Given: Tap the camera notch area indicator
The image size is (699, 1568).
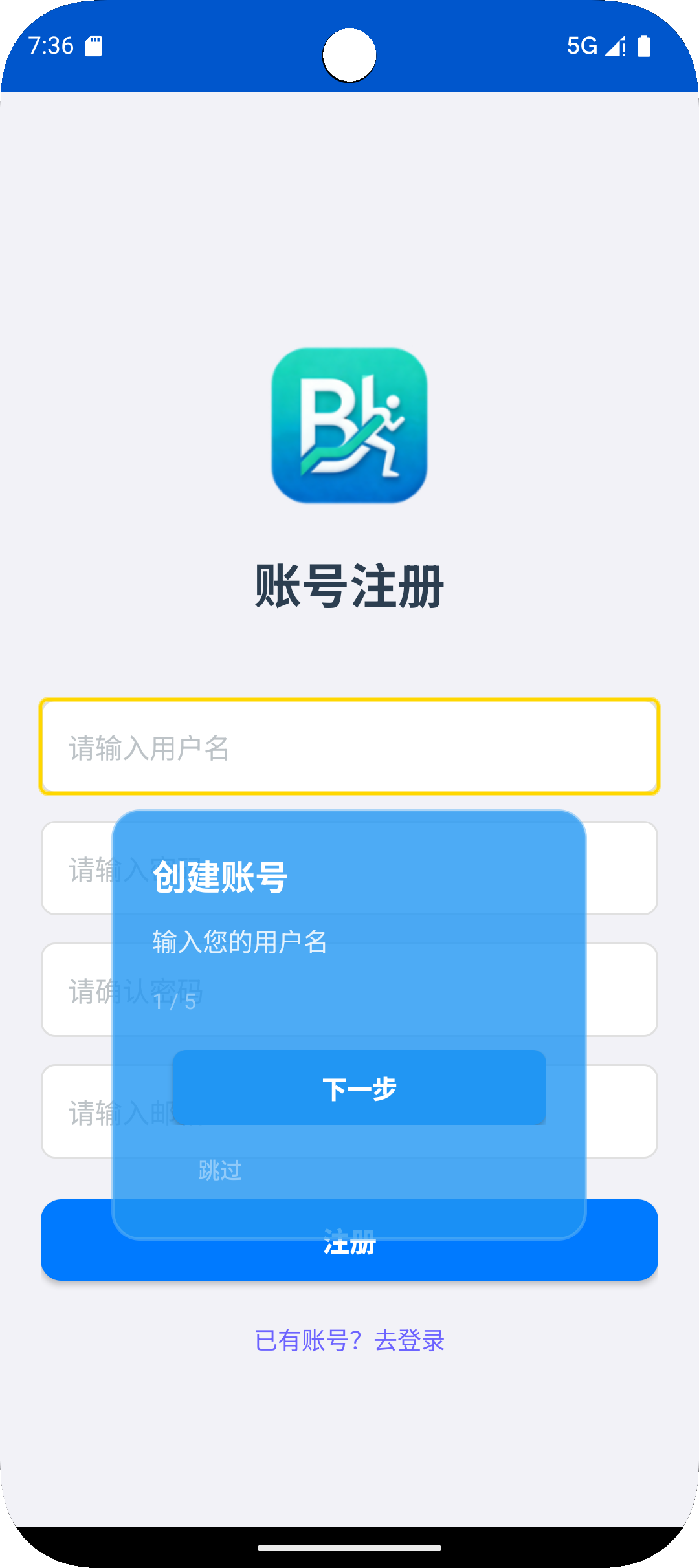Looking at the screenshot, I should click(349, 55).
